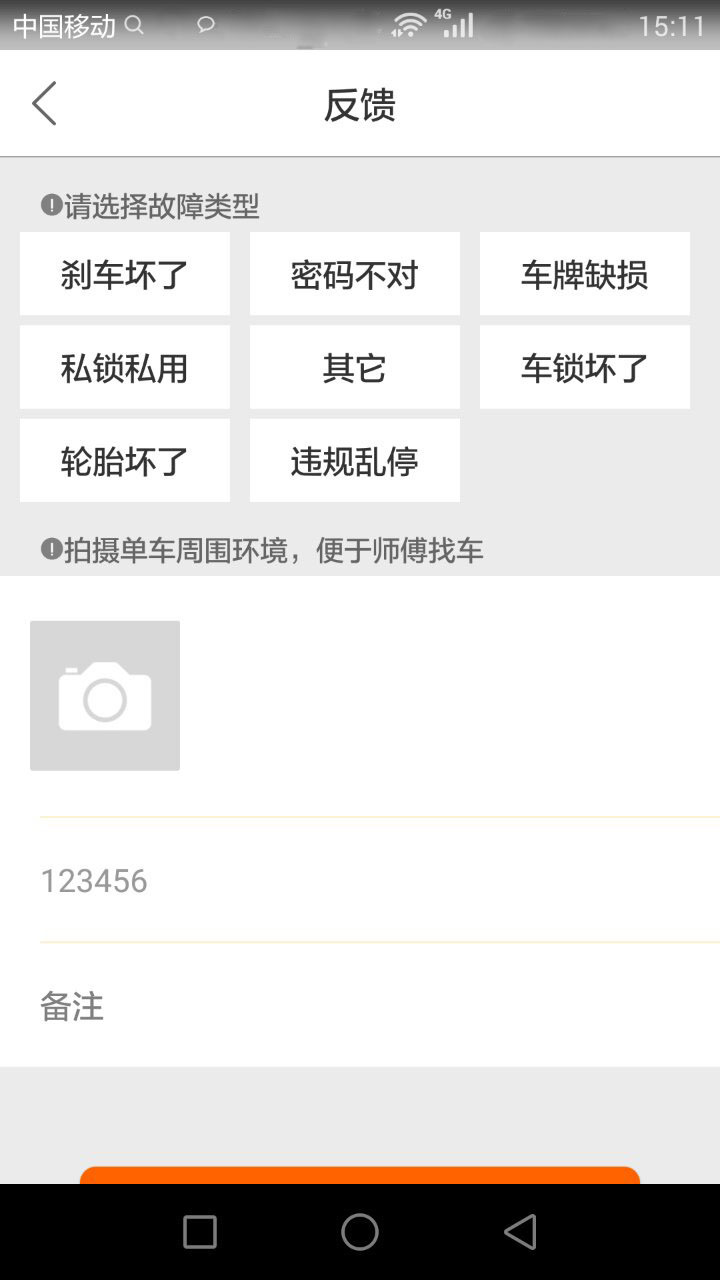Tap the home circle navigation button

click(x=359, y=1232)
